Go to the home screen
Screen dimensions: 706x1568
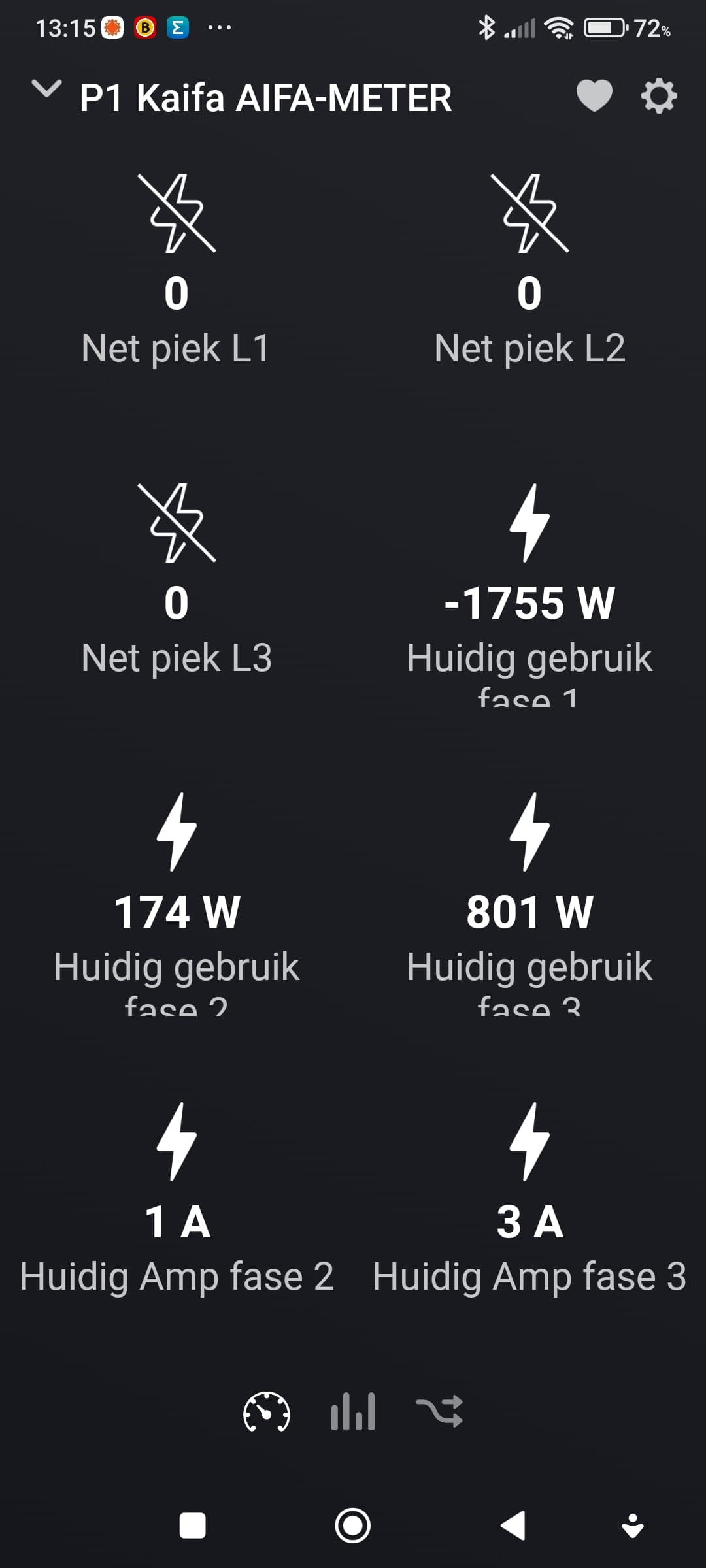353,1526
